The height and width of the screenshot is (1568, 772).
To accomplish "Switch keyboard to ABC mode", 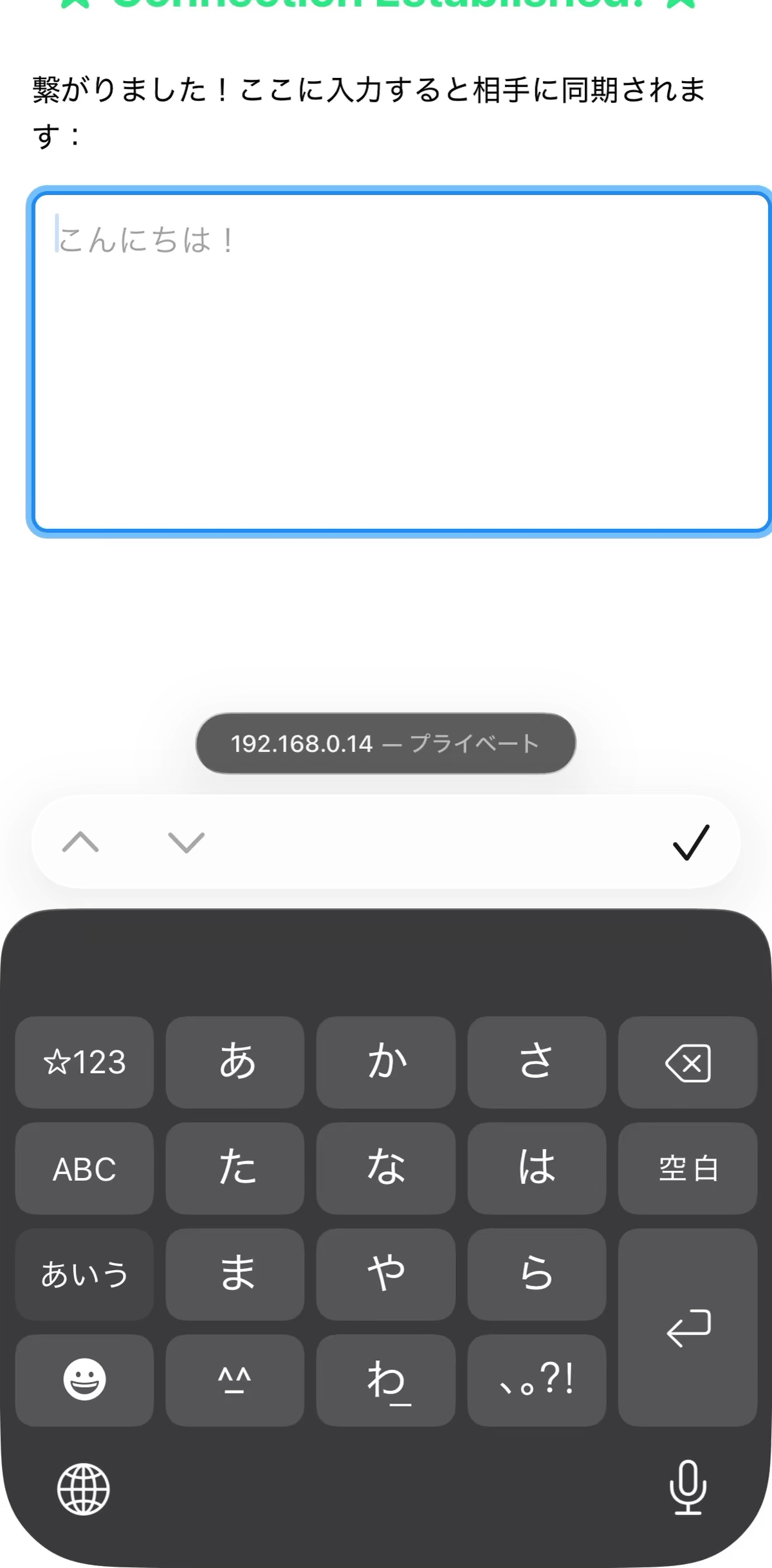I will point(84,1168).
